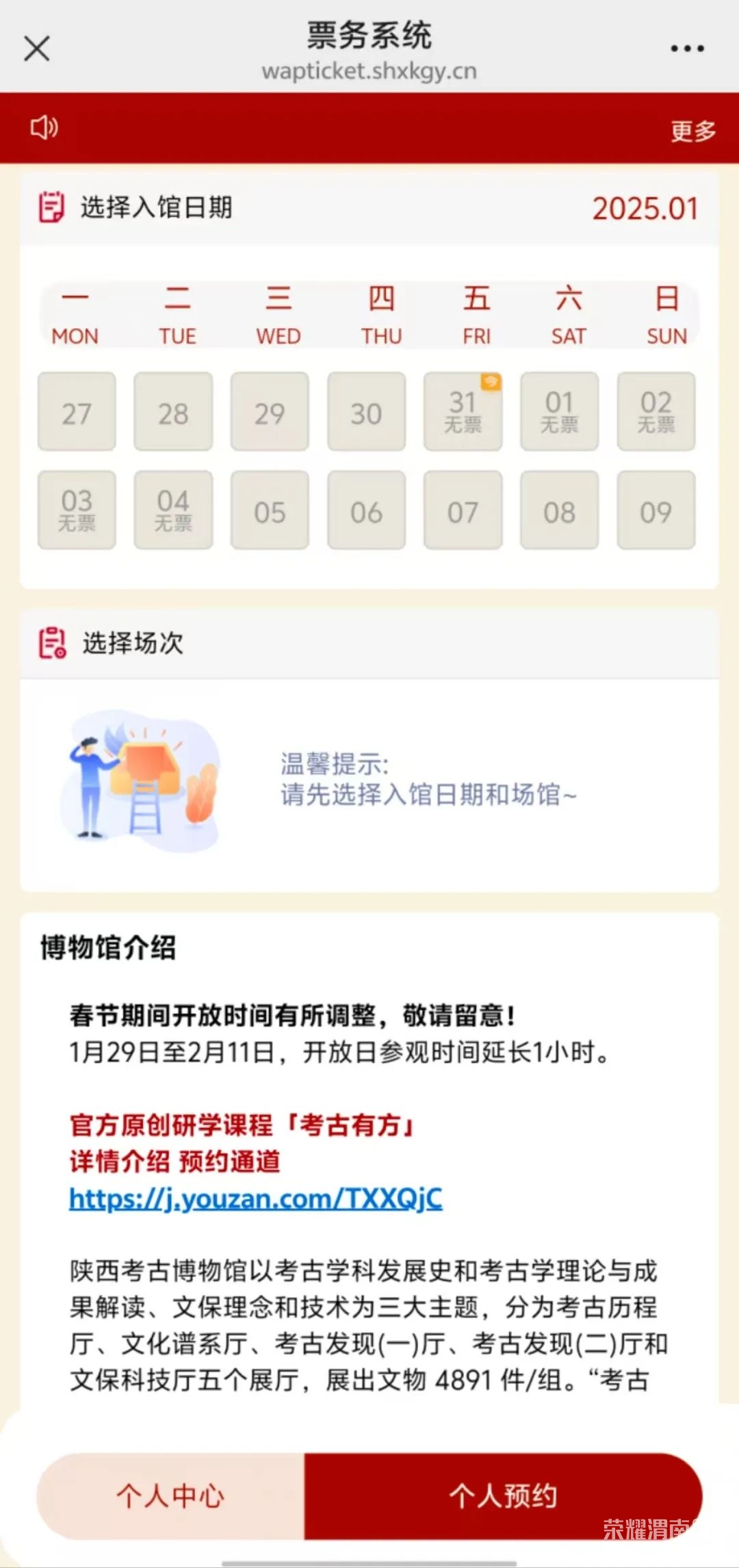The image size is (739, 1568).
Task: Tap calendar date 30
Action: point(366,411)
